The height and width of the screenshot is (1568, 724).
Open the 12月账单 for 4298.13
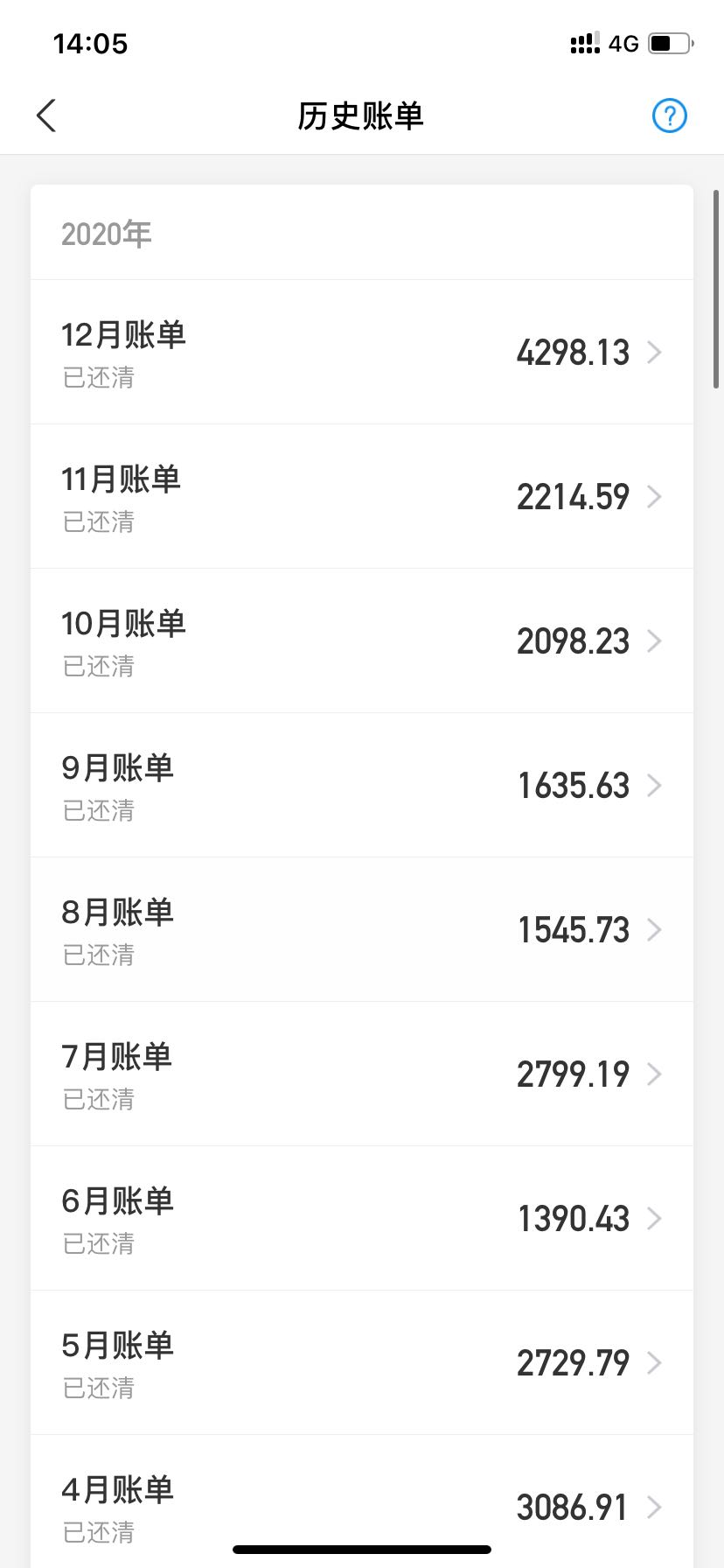(x=362, y=353)
